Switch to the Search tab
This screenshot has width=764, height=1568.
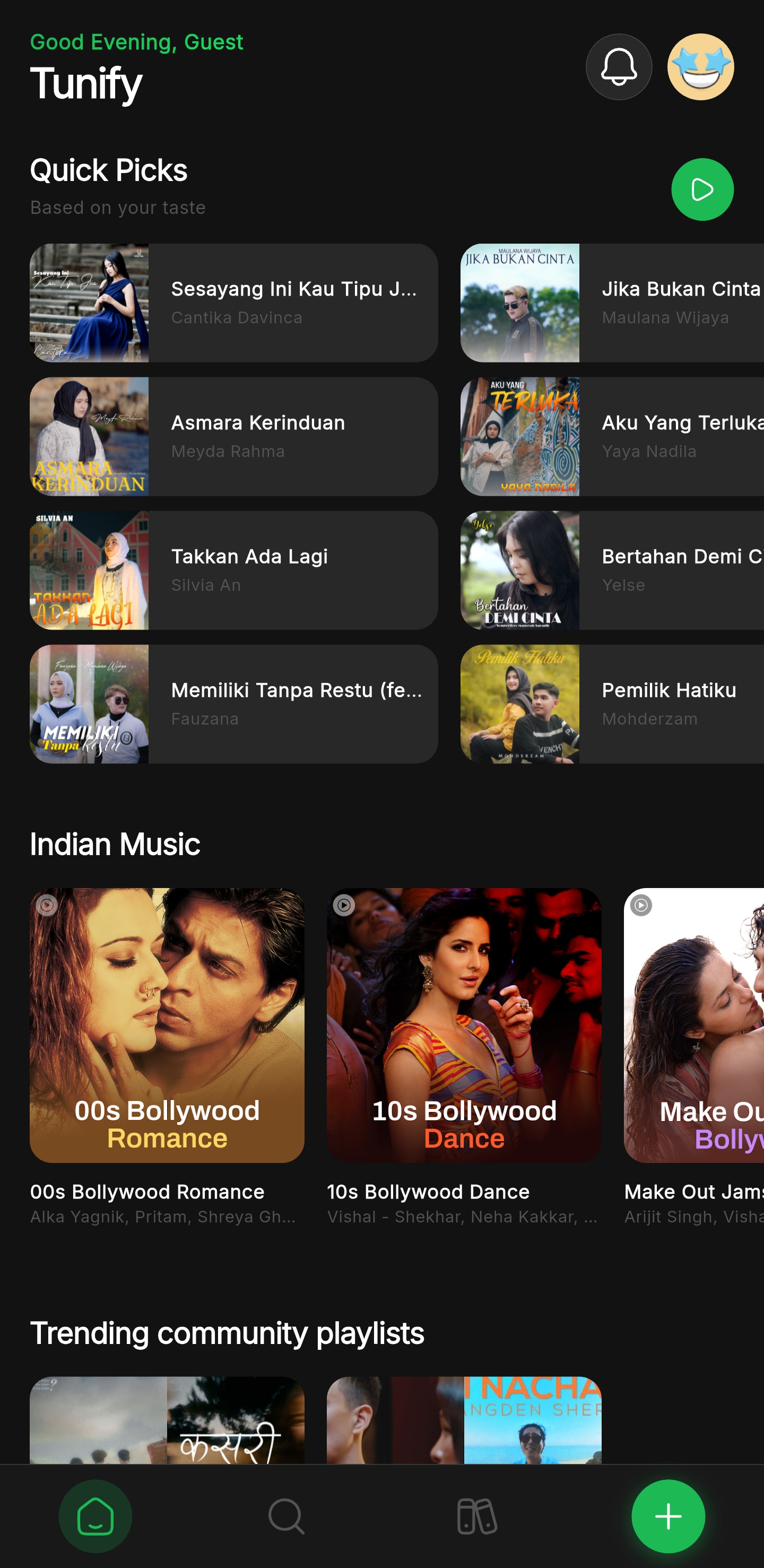tap(286, 1515)
